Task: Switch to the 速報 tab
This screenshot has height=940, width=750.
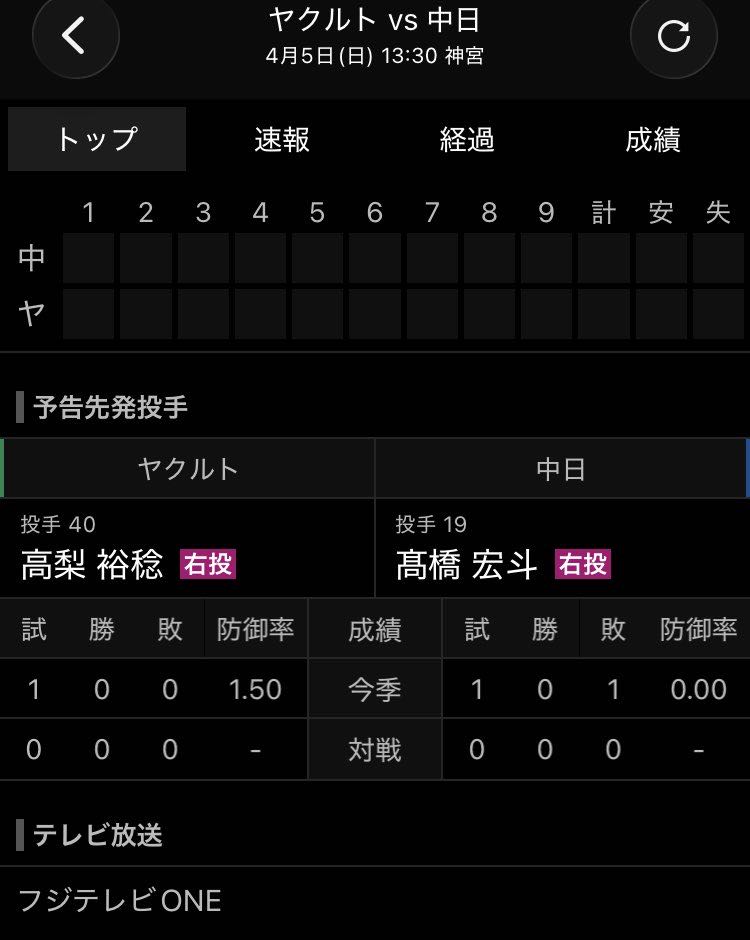Action: 282,140
